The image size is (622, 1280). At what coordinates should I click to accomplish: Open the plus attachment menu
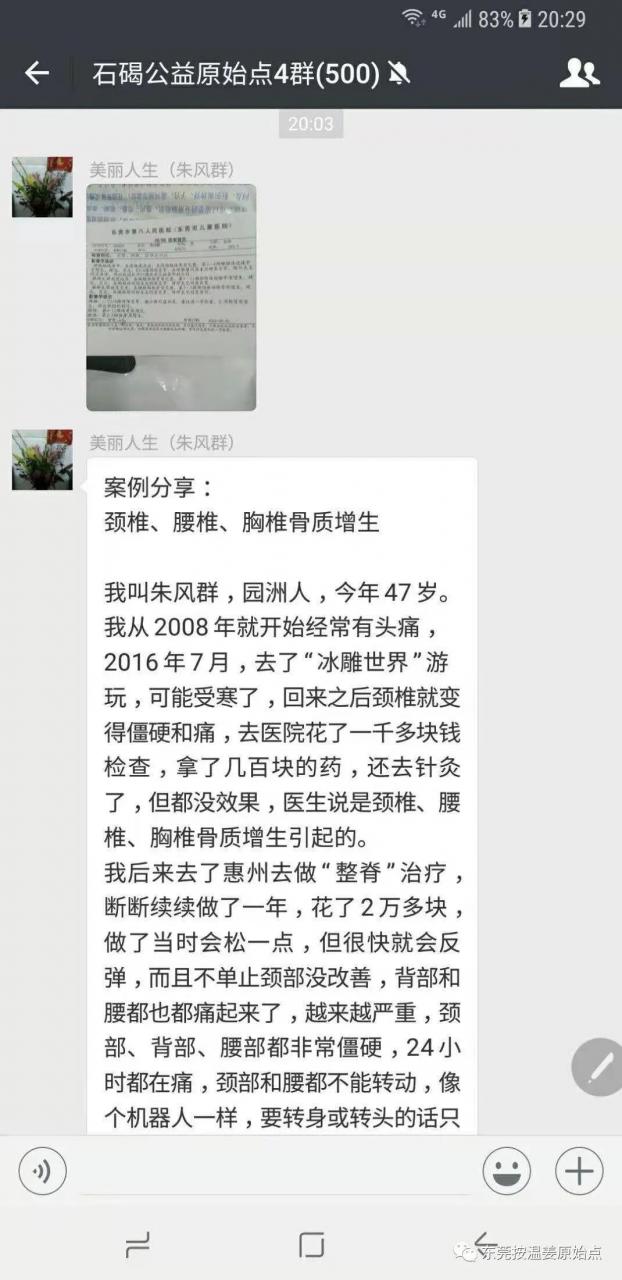point(579,1171)
